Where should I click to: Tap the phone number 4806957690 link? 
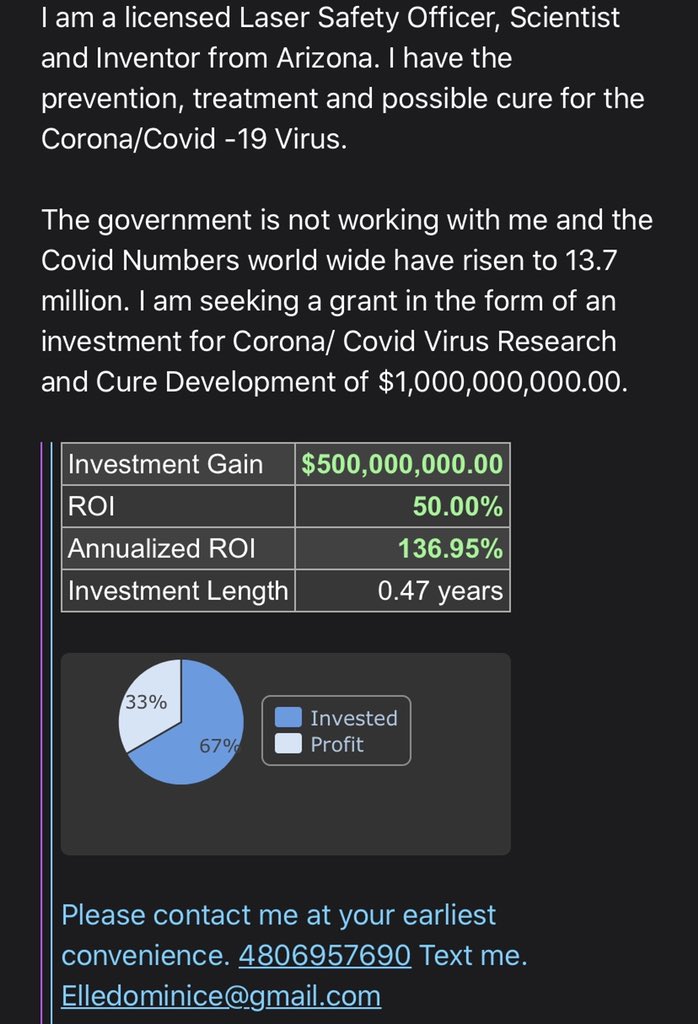pos(325,955)
